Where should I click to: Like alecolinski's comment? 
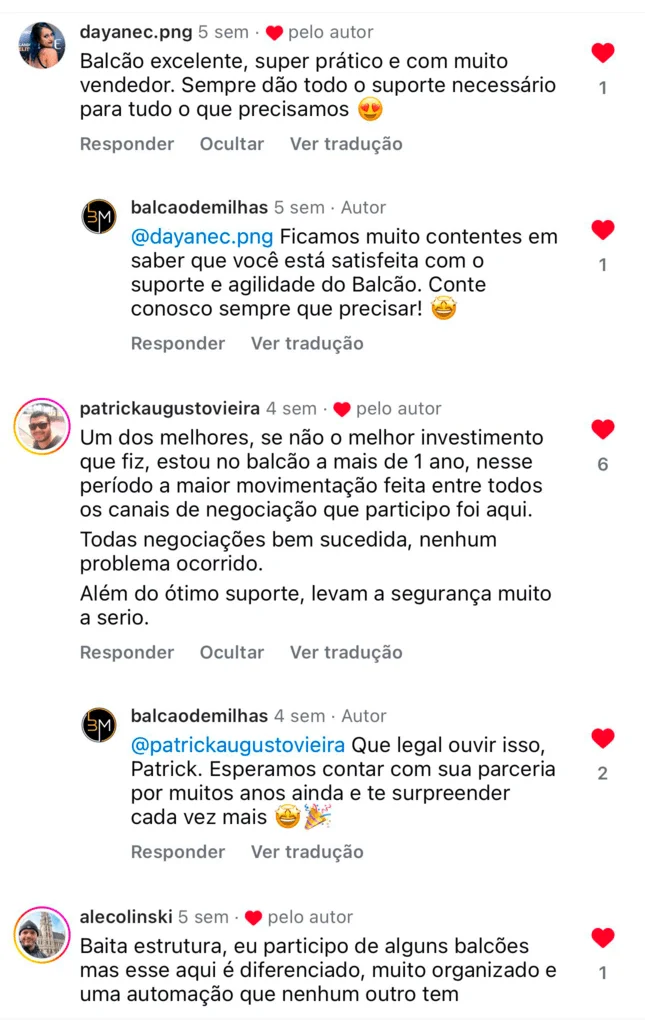[x=602, y=938]
